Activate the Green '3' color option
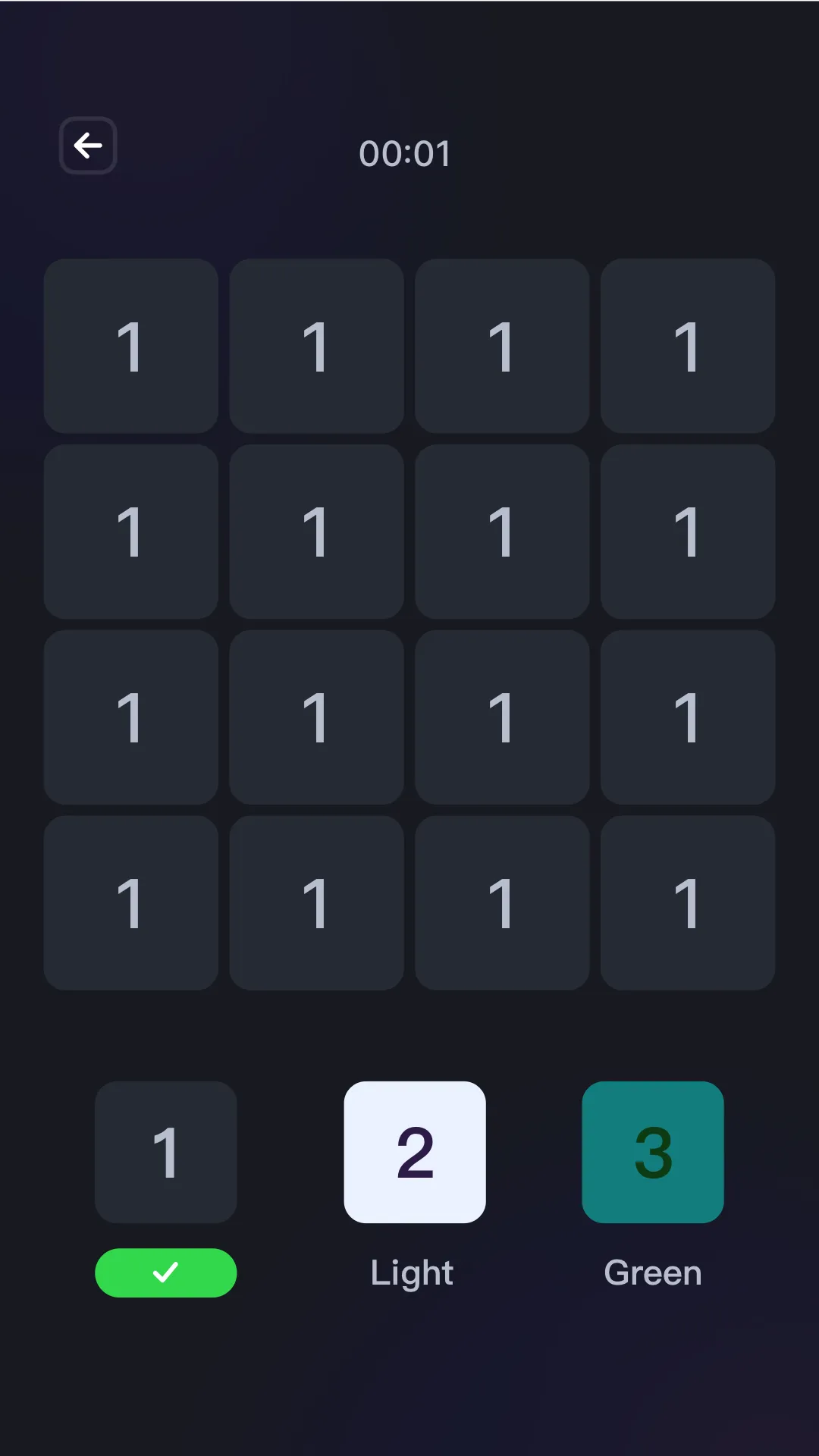This screenshot has height=1456, width=819. coord(653,1152)
